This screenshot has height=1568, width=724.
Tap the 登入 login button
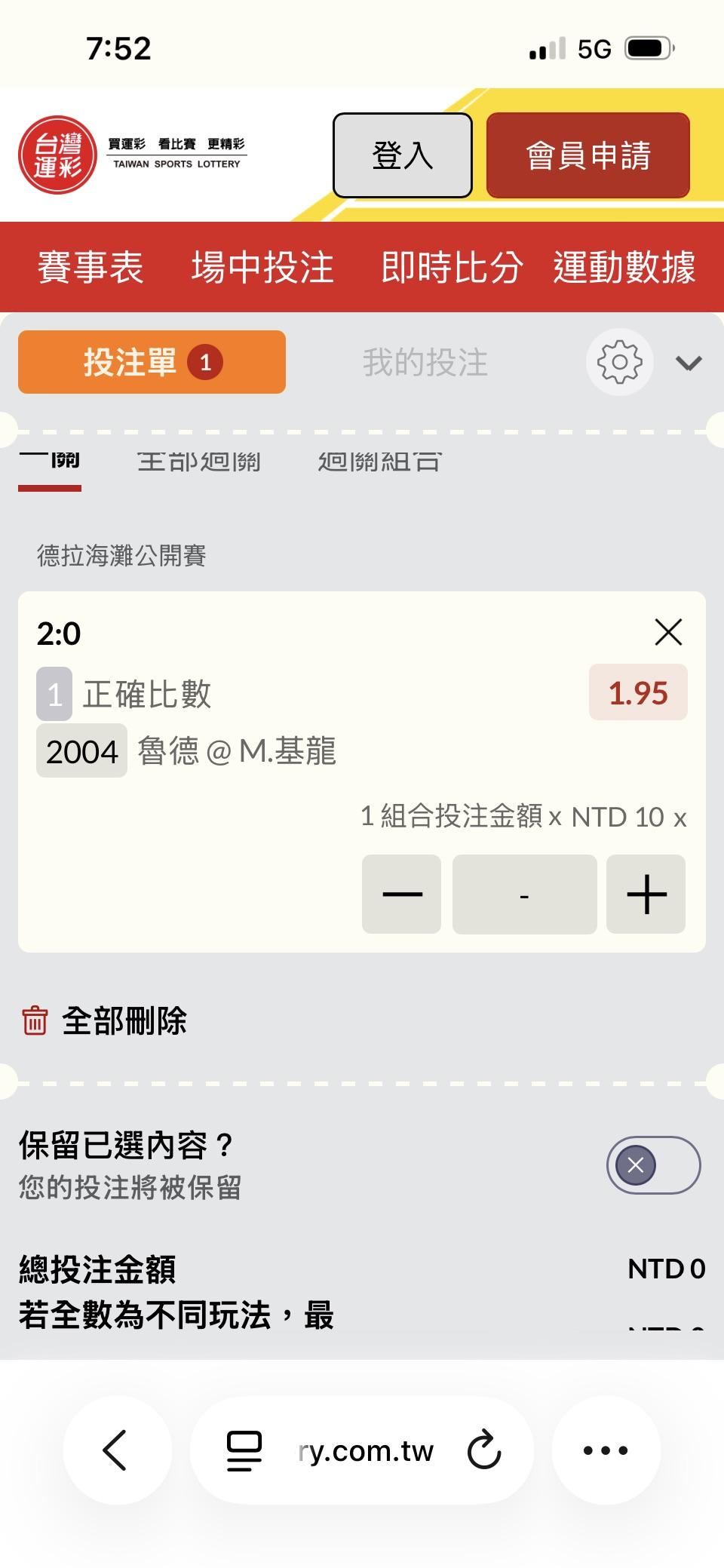click(x=402, y=155)
